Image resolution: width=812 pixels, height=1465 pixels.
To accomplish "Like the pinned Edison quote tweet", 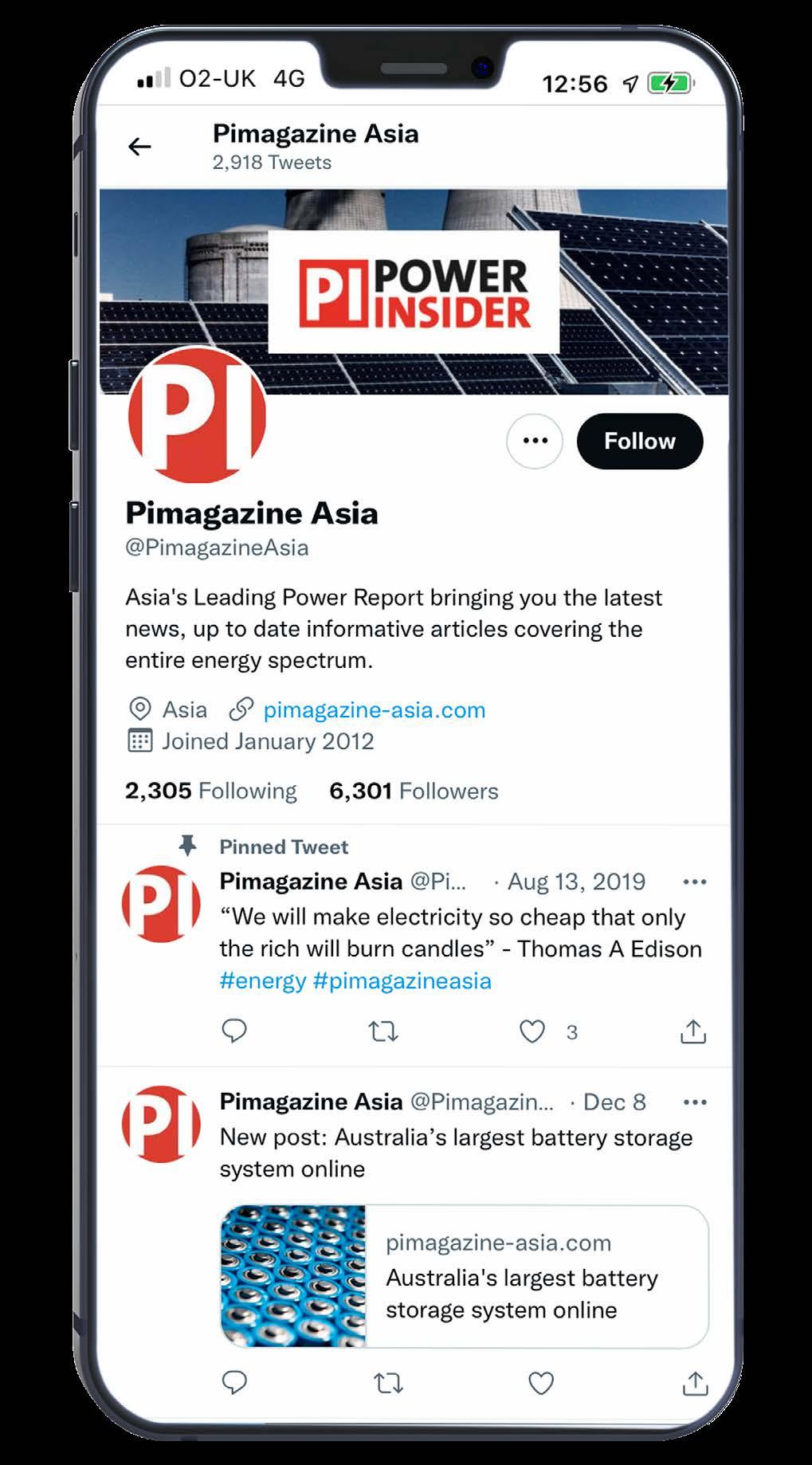I will point(532,1032).
